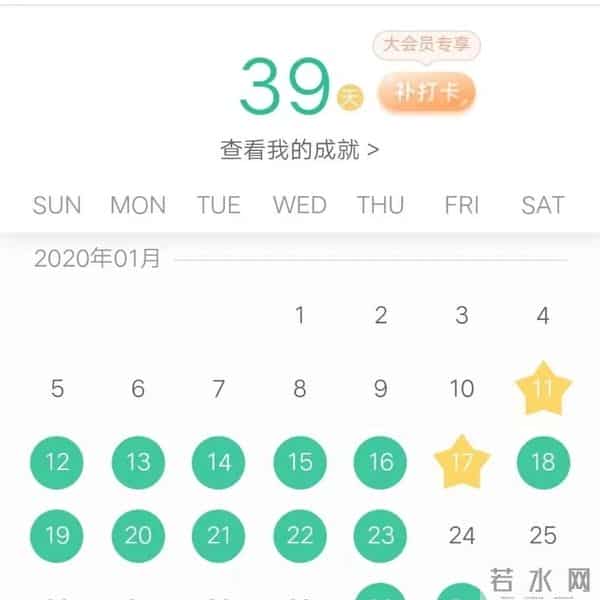Image resolution: width=600 pixels, height=600 pixels.
Task: Choose date 1 in January 2020
Action: [299, 316]
